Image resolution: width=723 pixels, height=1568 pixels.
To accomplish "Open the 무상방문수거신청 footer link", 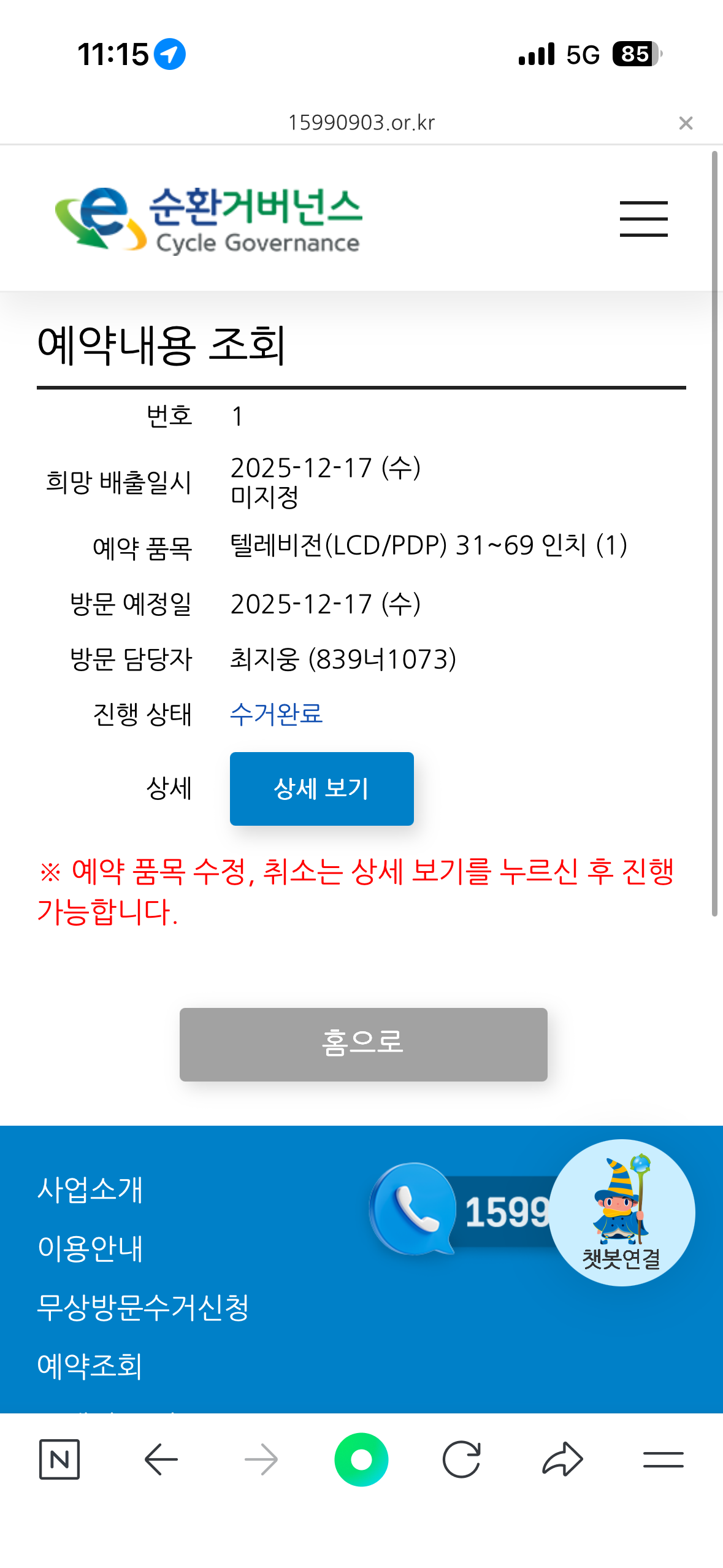I will (x=143, y=1307).
